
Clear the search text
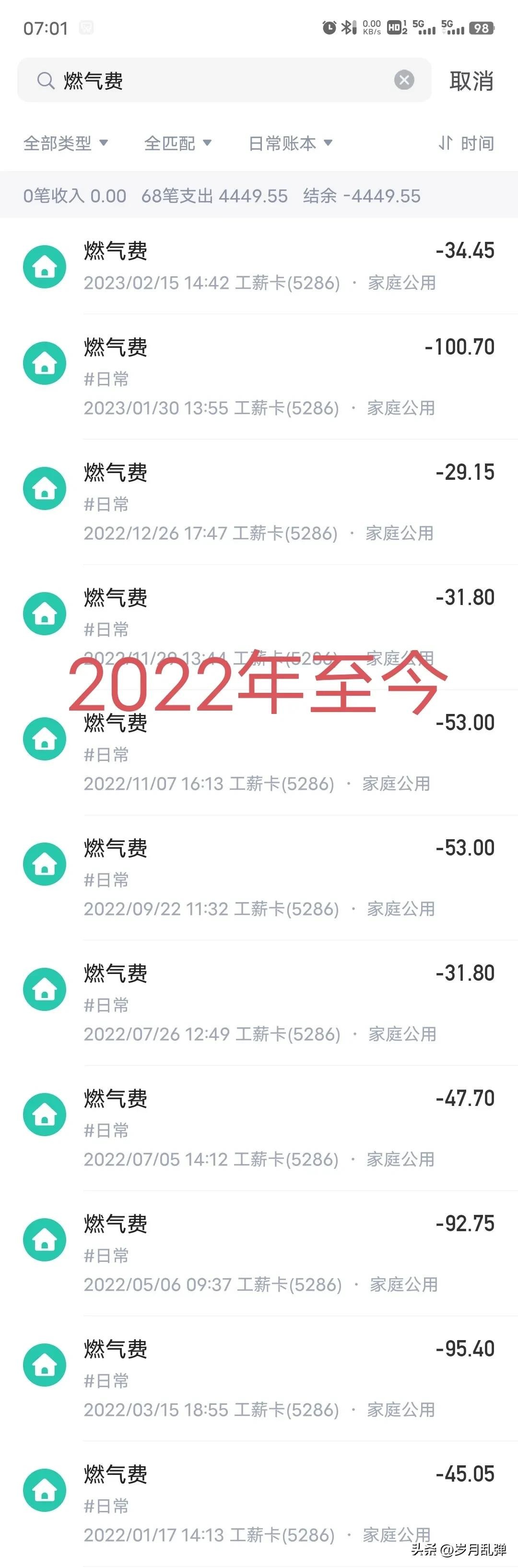[x=404, y=80]
